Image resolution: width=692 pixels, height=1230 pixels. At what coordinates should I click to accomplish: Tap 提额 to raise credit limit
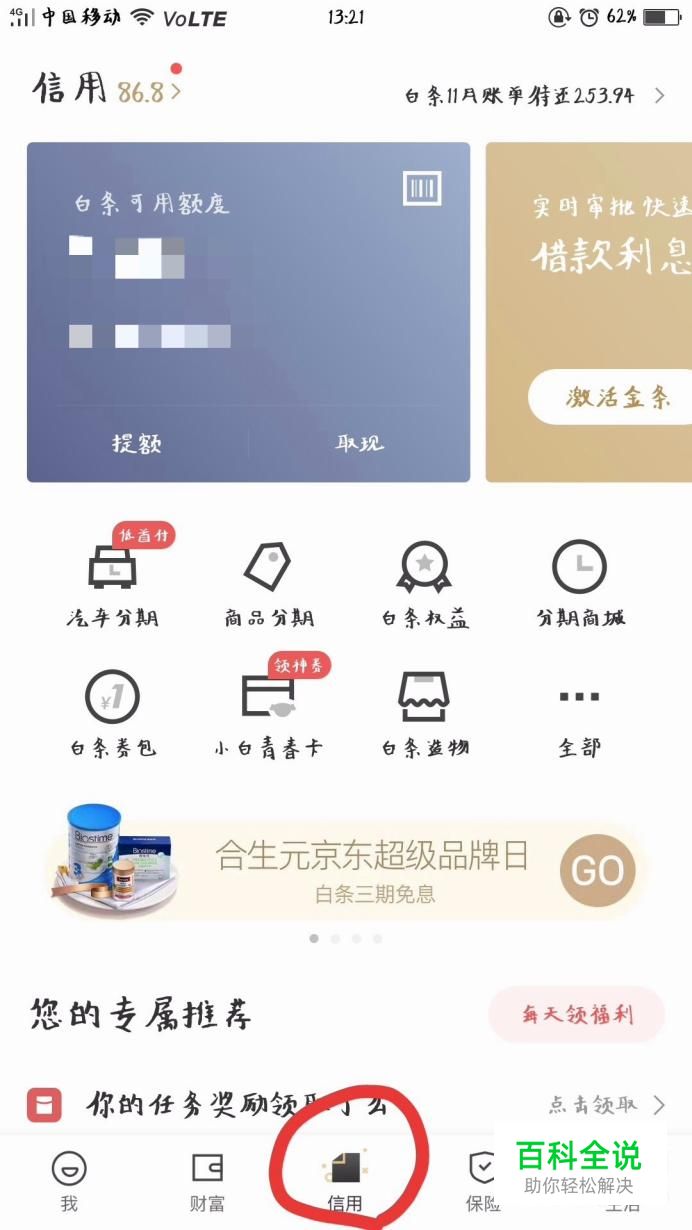click(x=137, y=443)
